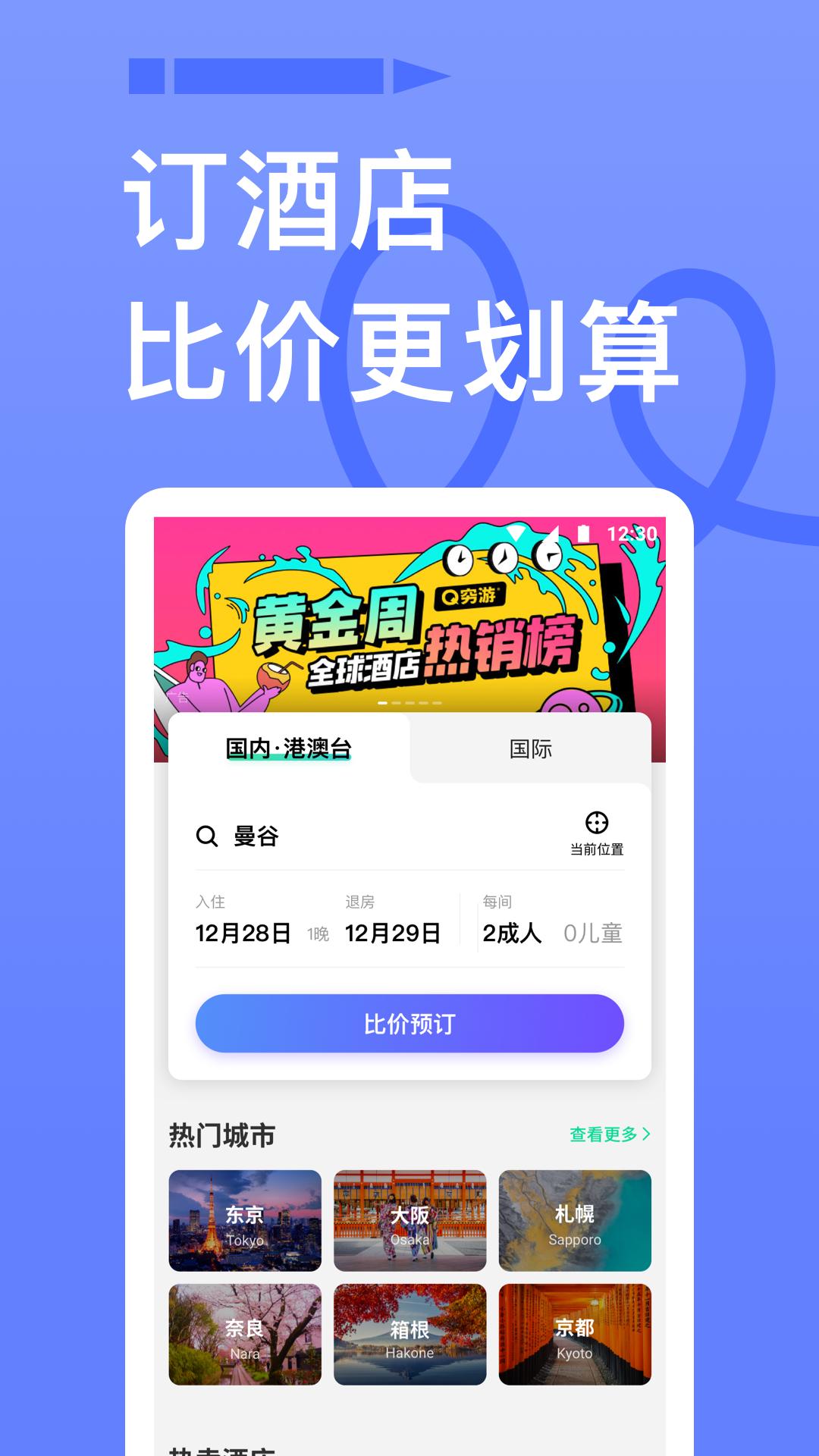Select the Osaka city thumbnail
This screenshot has width=819, height=1456.
pos(409,1221)
